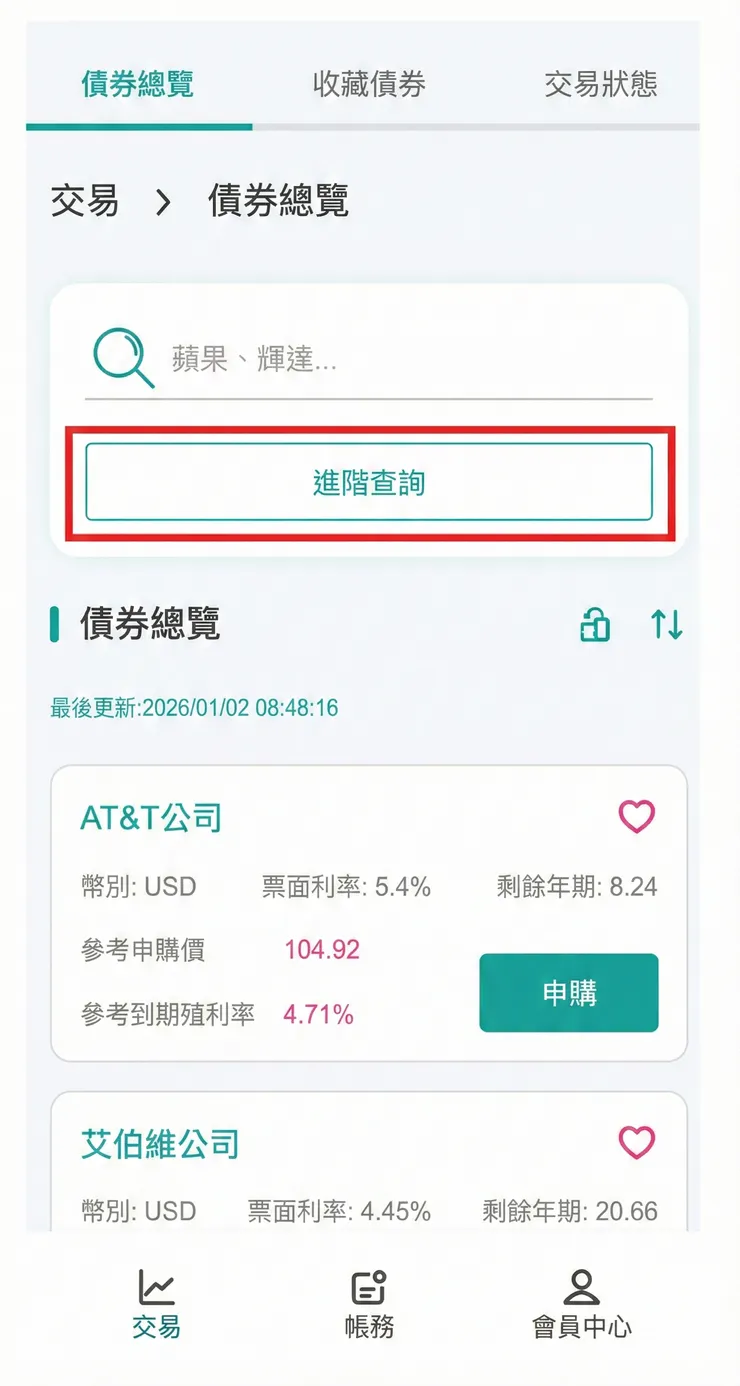
Task: Expand advanced search with 進階查詢
Action: pos(370,483)
